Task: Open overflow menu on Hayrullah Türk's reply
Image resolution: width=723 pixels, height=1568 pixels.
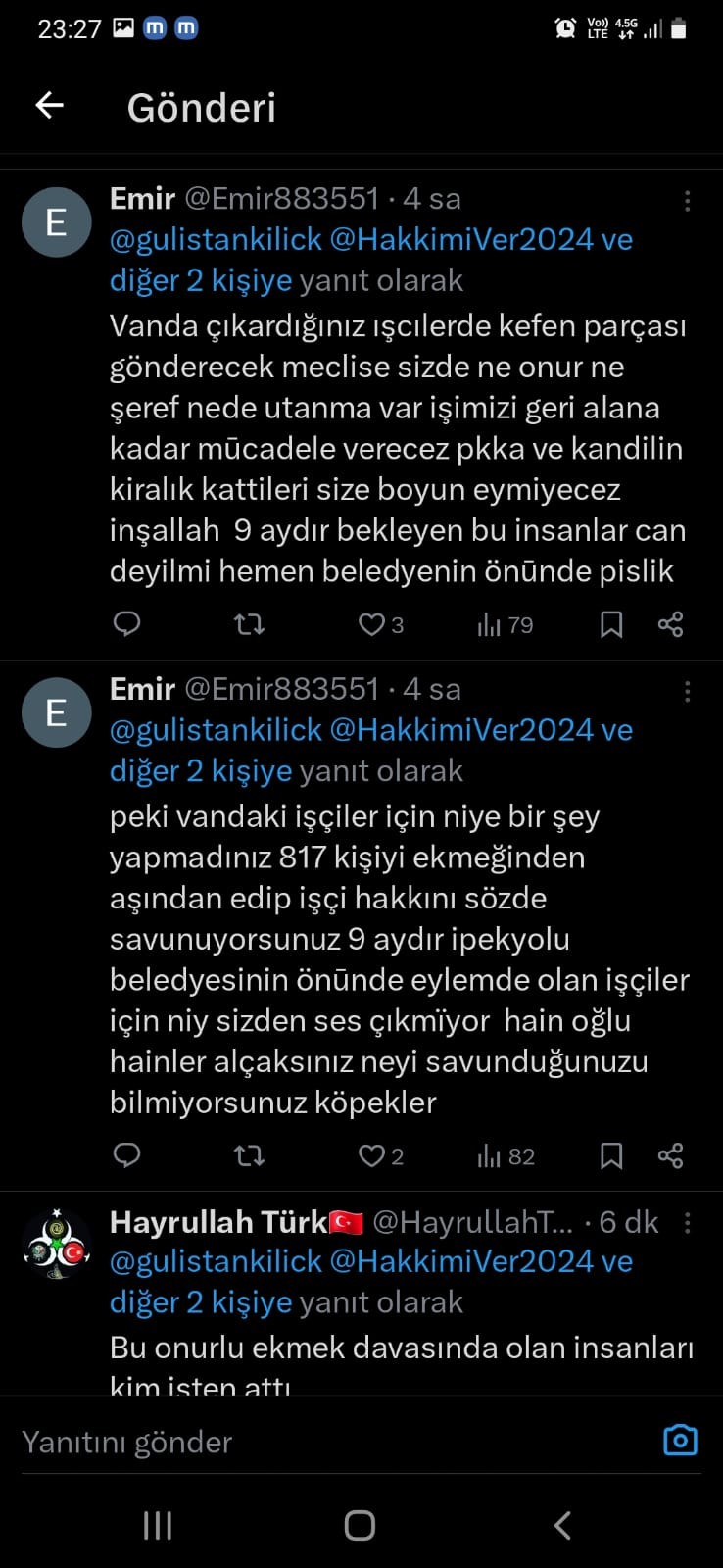Action: coord(687,1223)
